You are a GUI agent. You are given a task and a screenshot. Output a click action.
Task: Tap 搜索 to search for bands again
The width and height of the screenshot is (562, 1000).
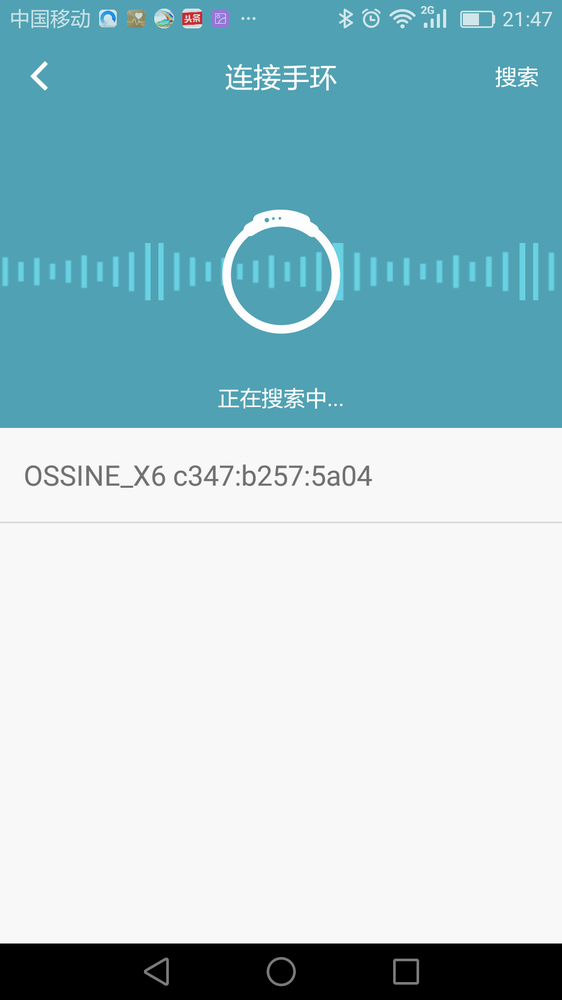[x=517, y=77]
